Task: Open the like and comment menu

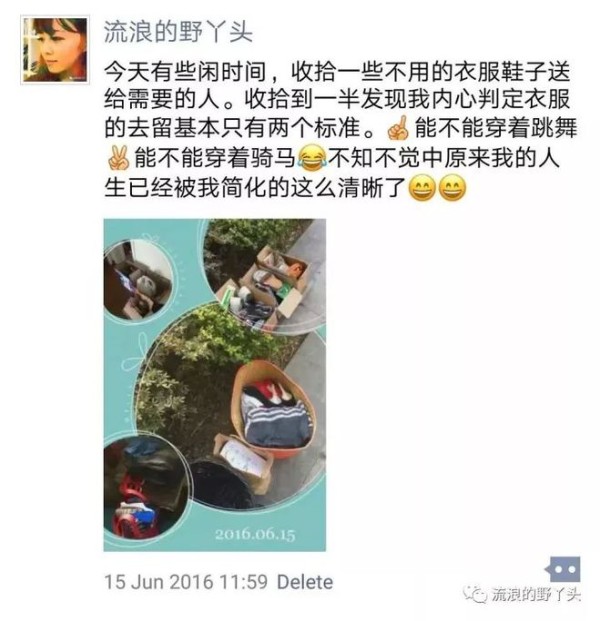Action: tap(563, 570)
